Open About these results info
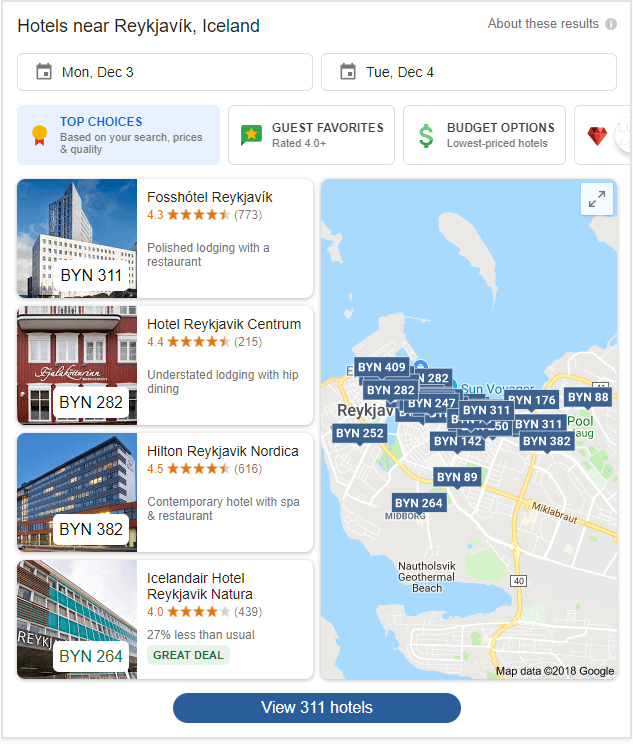 (x=552, y=24)
